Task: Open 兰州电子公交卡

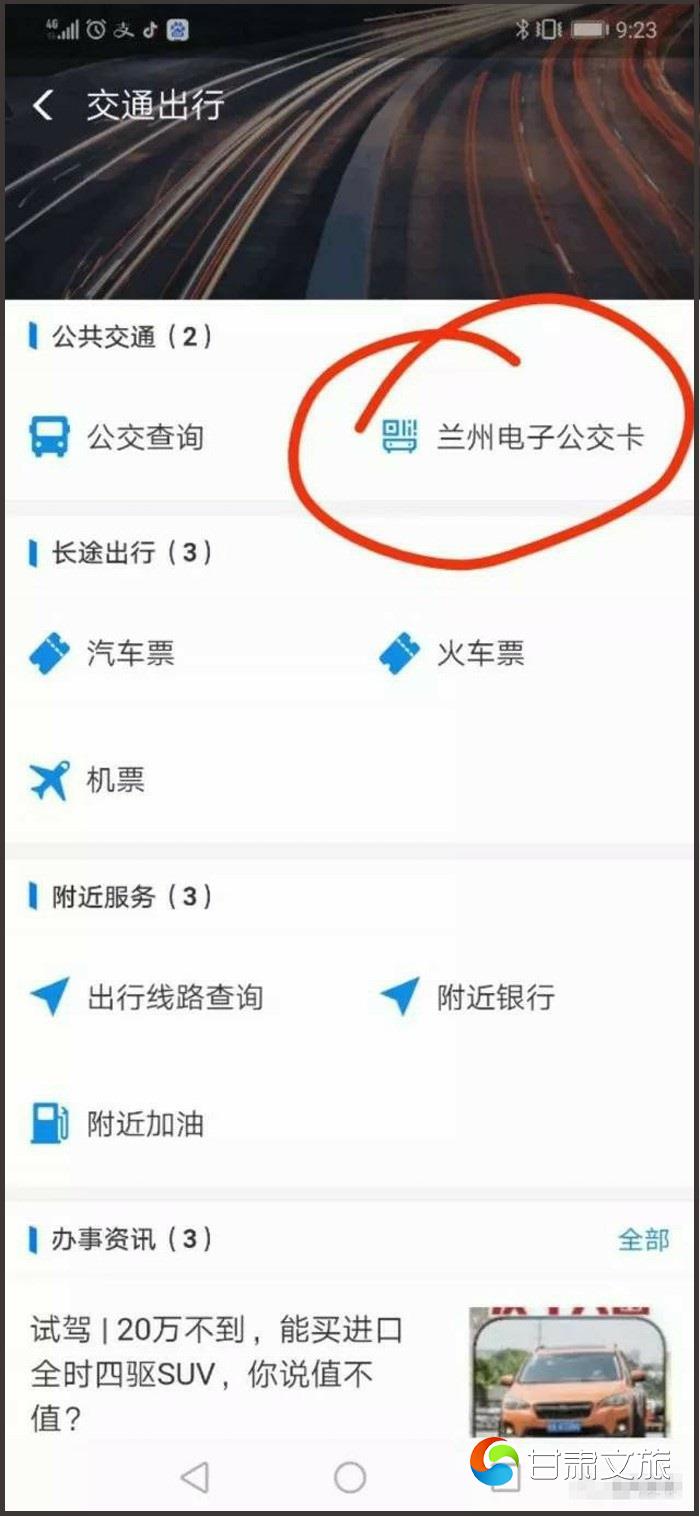Action: pyautogui.click(x=514, y=437)
